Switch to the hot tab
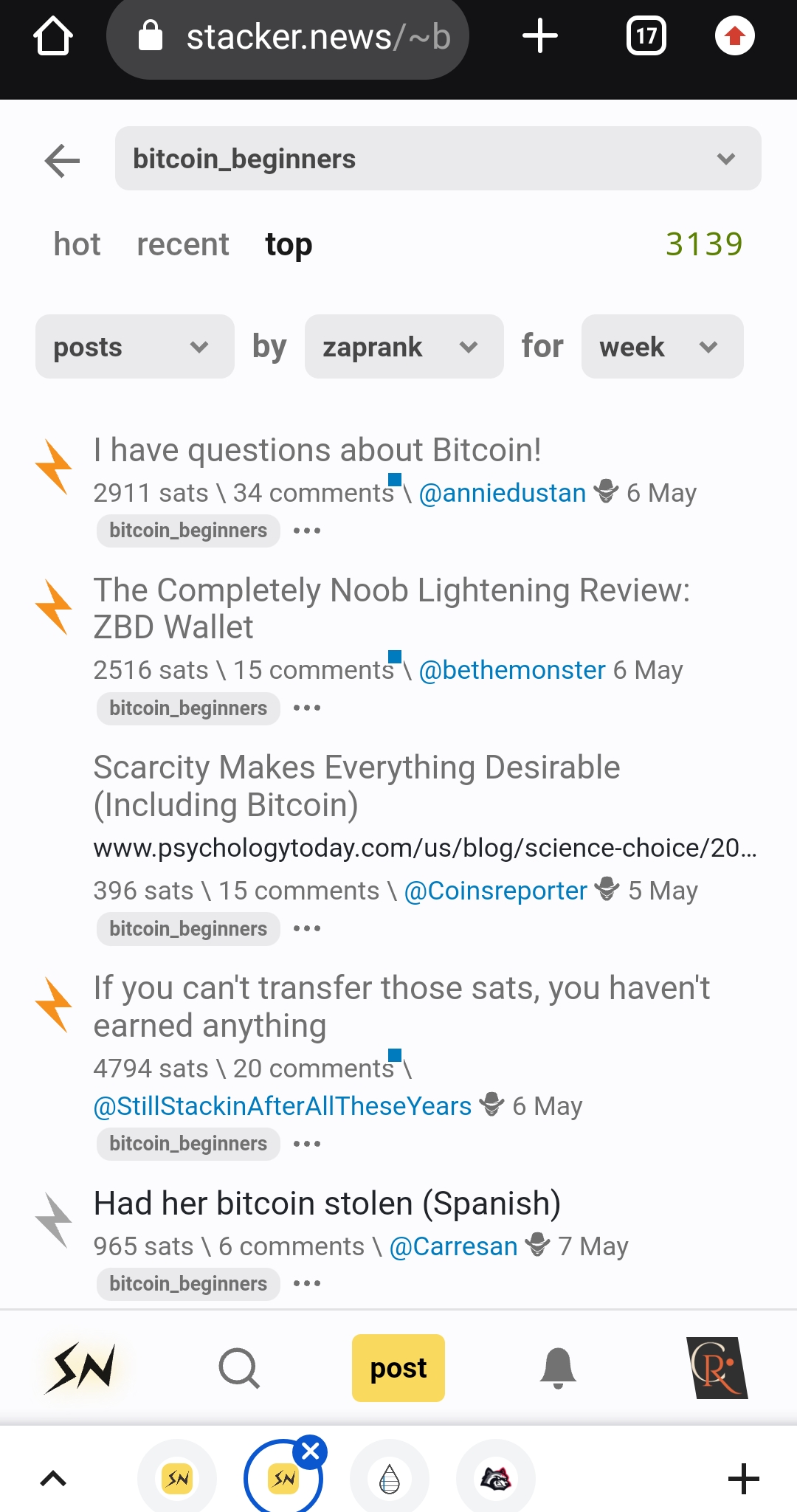This screenshot has width=797, height=1512. point(77,244)
